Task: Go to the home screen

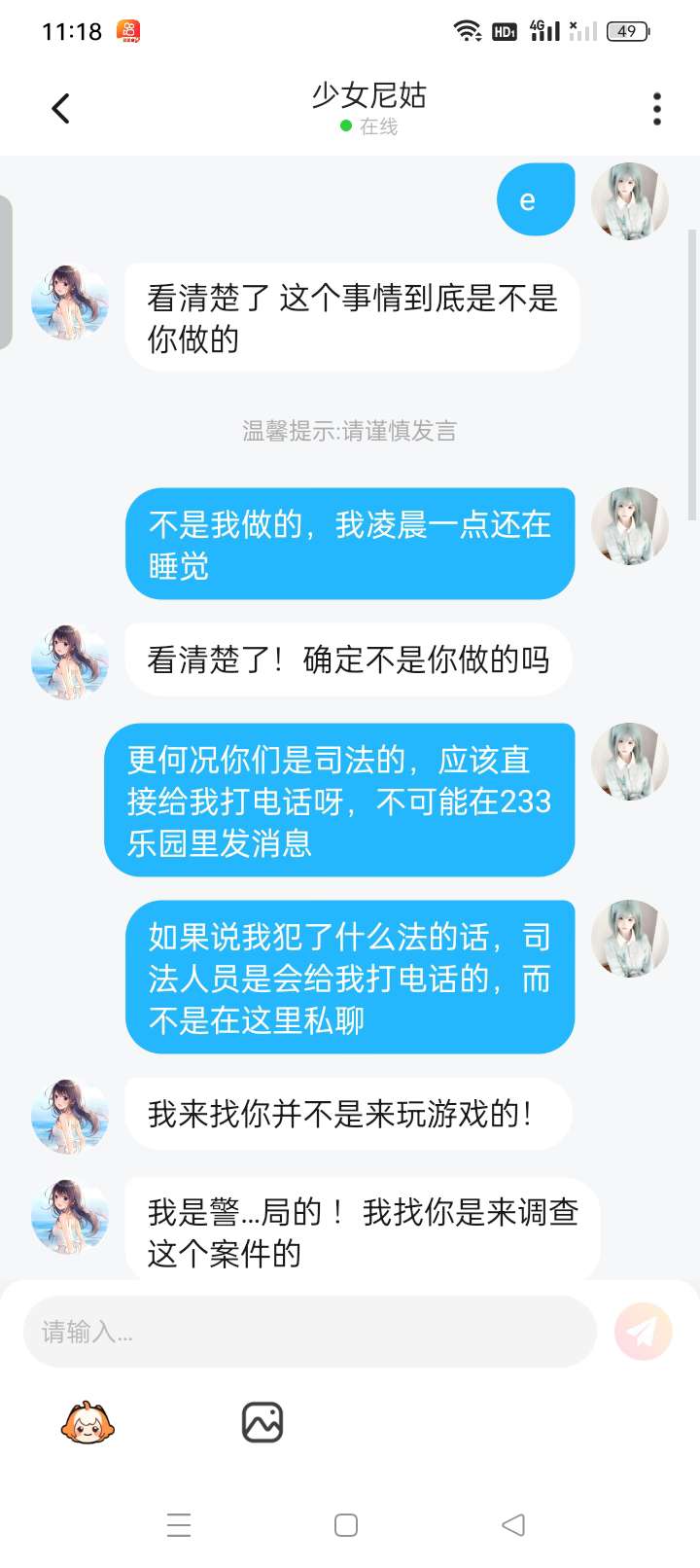Action: [346, 1524]
